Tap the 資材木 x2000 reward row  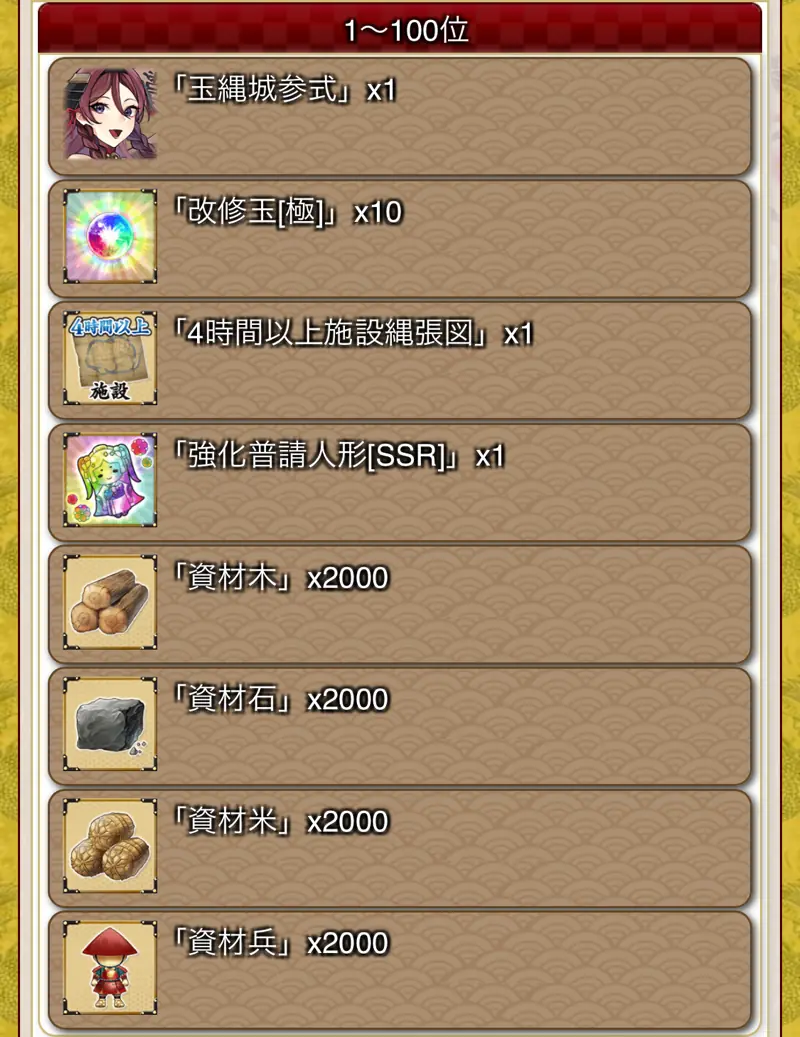(400, 604)
